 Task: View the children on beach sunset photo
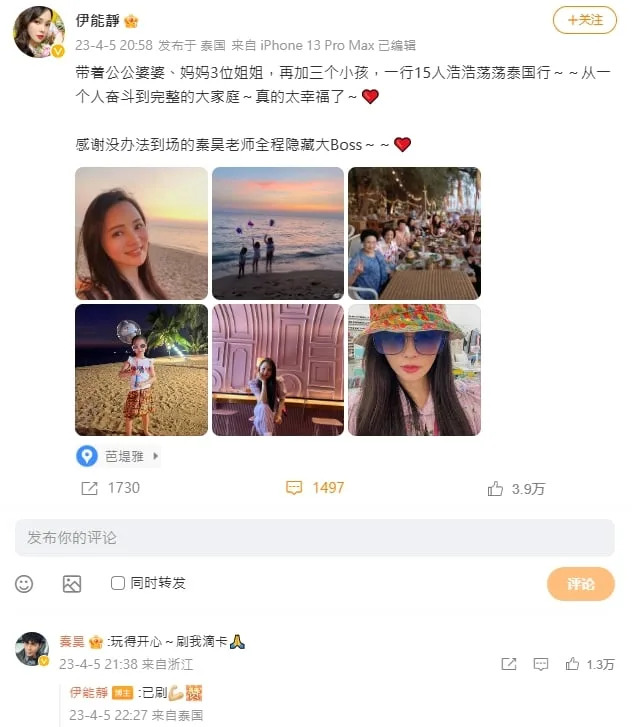click(x=277, y=233)
